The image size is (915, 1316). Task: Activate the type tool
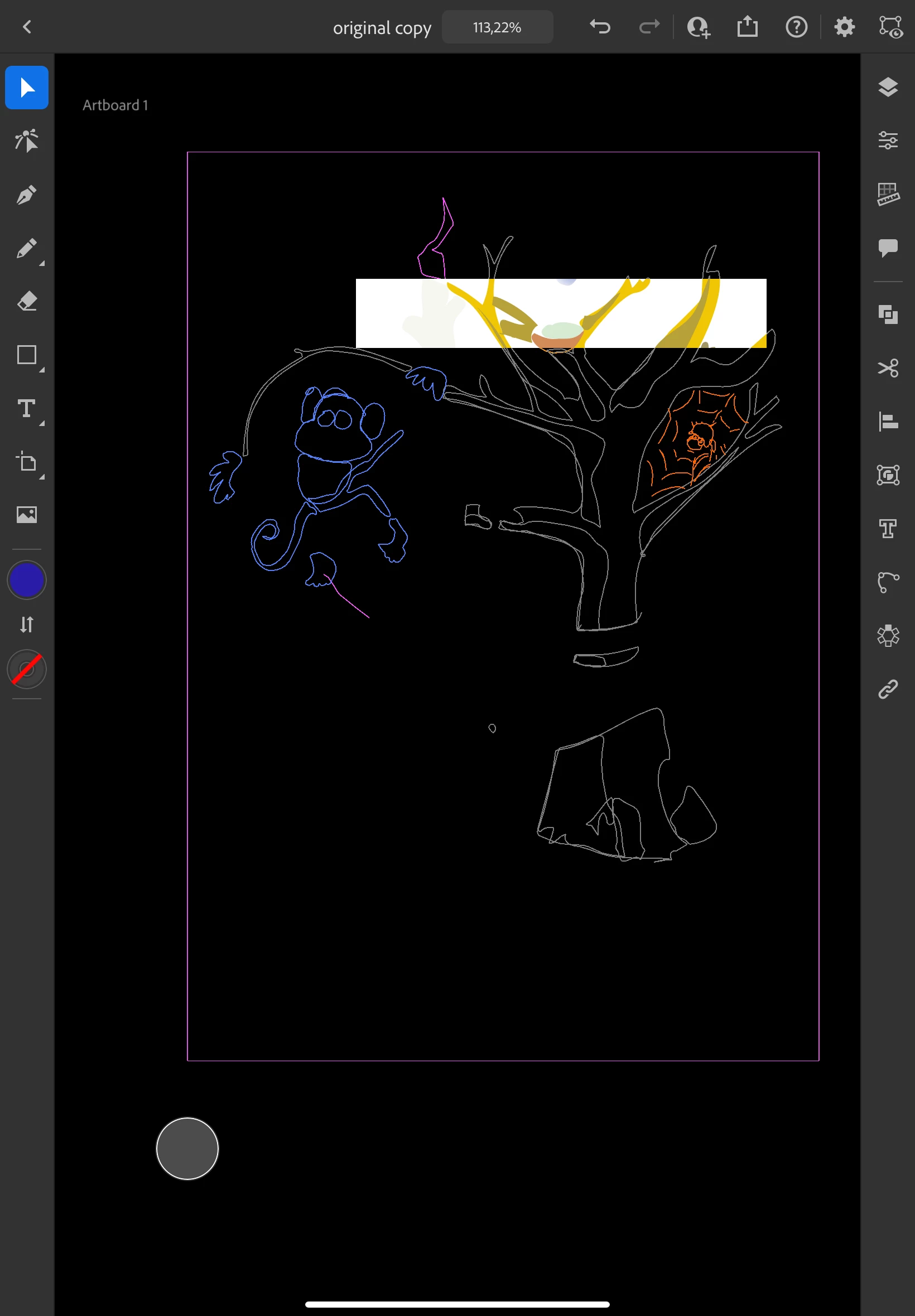click(26, 409)
